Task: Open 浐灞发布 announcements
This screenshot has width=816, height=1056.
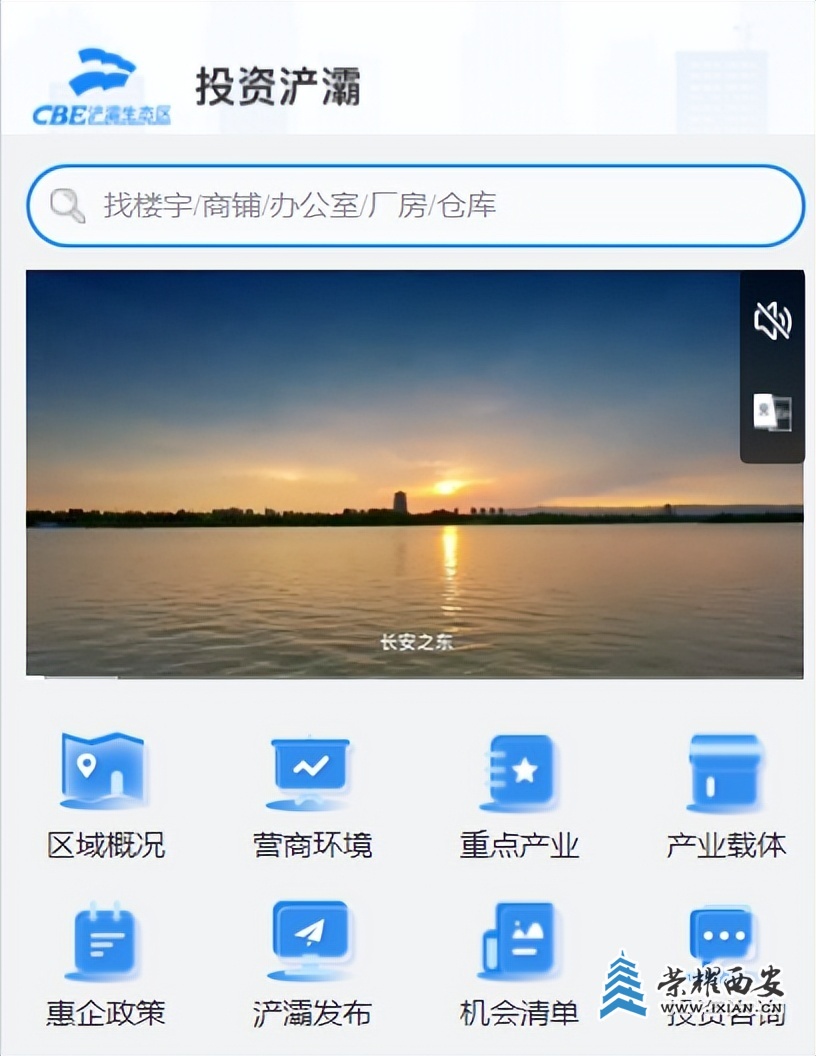Action: tap(311, 960)
